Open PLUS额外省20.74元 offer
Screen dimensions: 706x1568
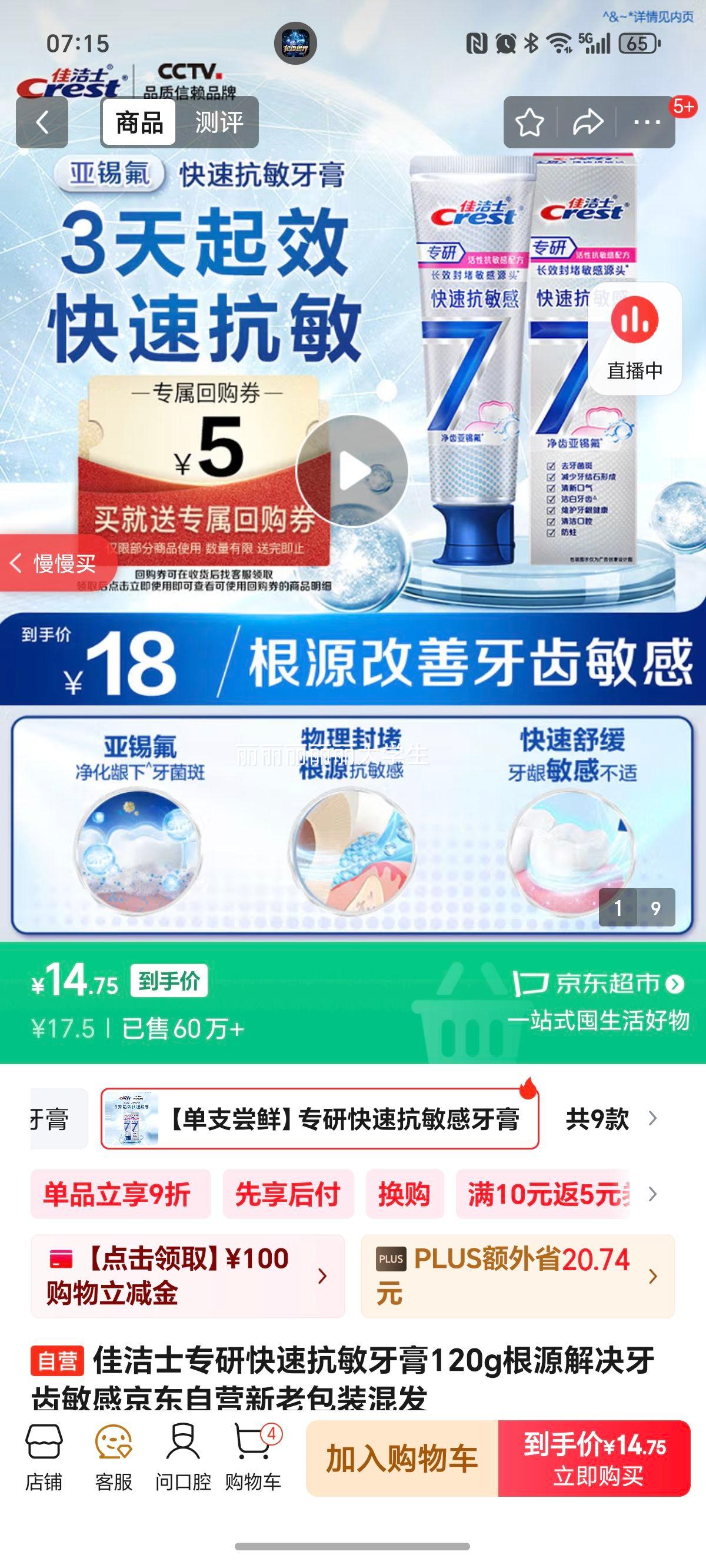(x=517, y=1275)
